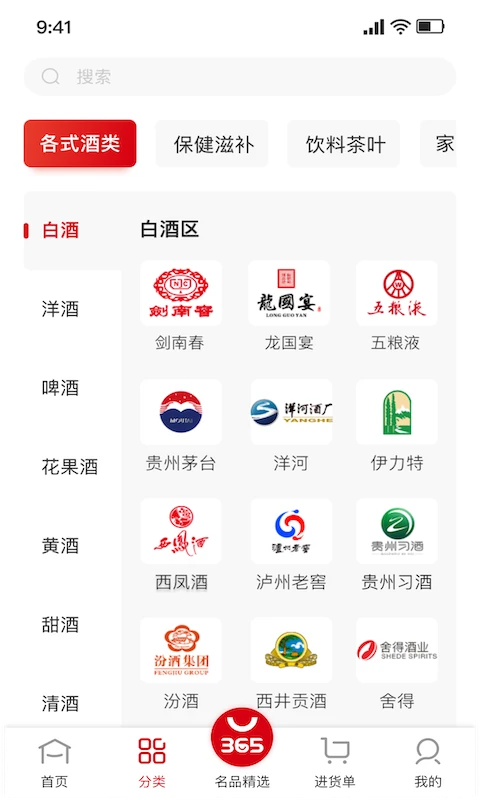Open the 365 名品精选 tab
Image resolution: width=480 pixels, height=800 pixels.
pos(242,750)
